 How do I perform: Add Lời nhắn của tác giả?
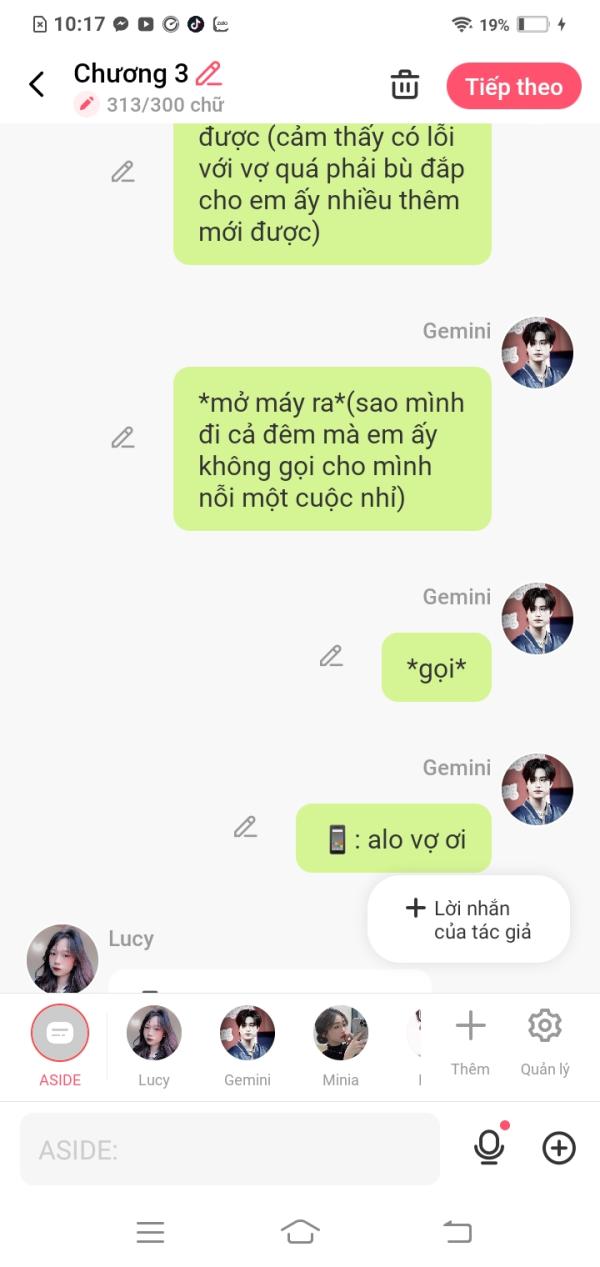click(468, 920)
